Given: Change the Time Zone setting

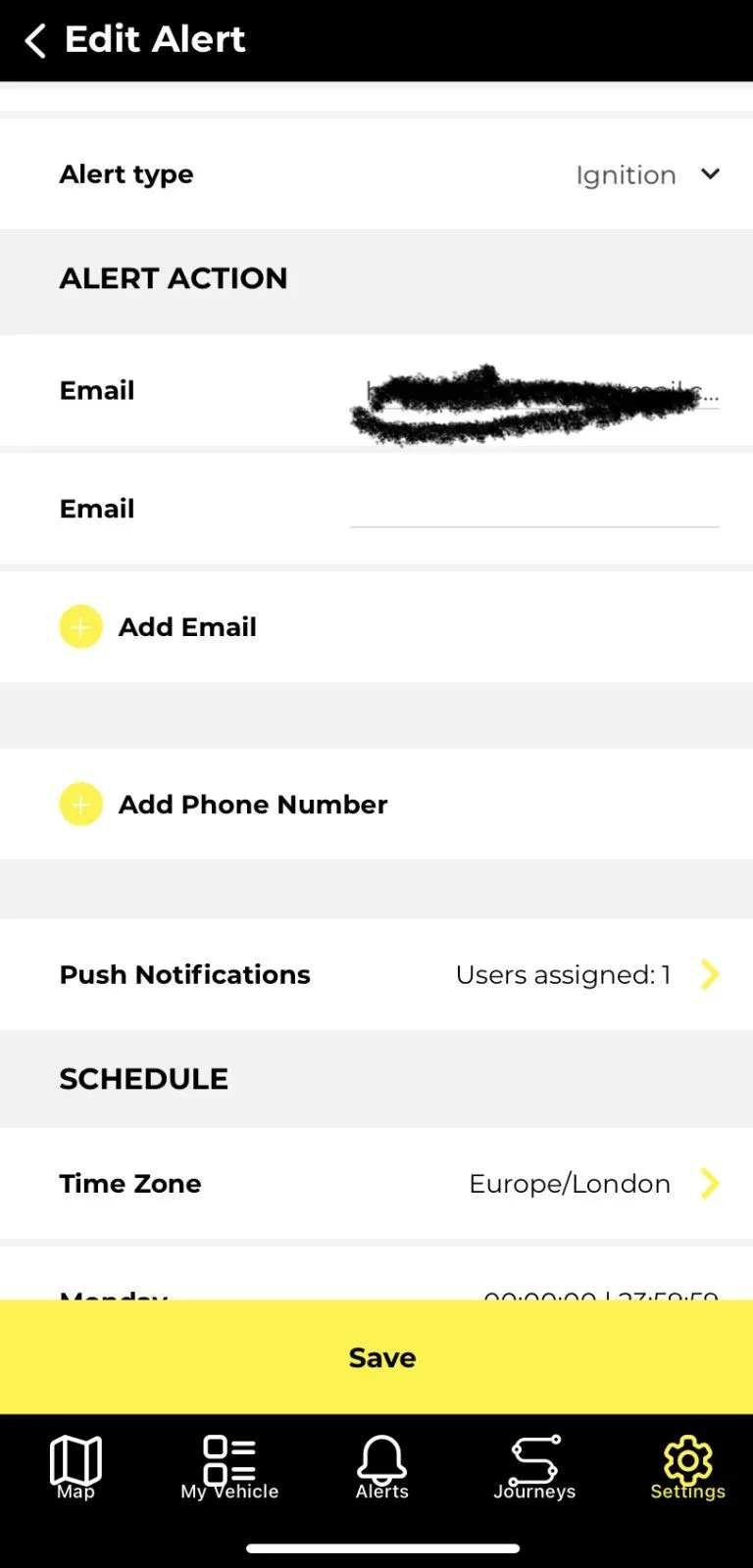Looking at the screenshot, I should (592, 1184).
